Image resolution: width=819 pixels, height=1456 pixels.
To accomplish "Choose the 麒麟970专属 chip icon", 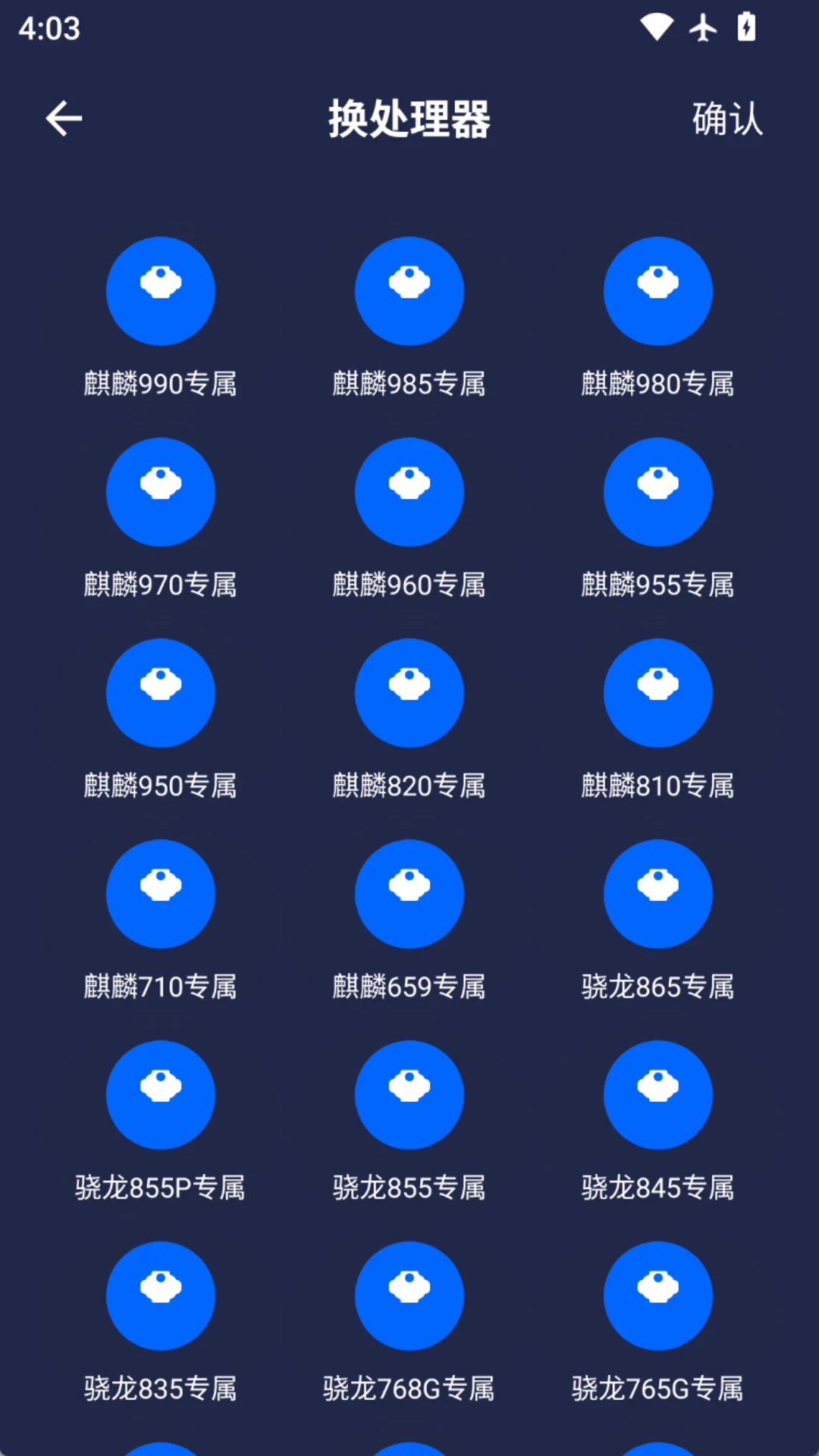I will click(160, 492).
